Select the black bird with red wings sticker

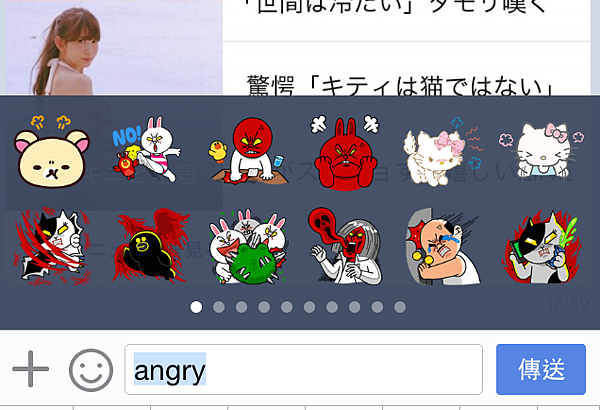pyautogui.click(x=147, y=247)
